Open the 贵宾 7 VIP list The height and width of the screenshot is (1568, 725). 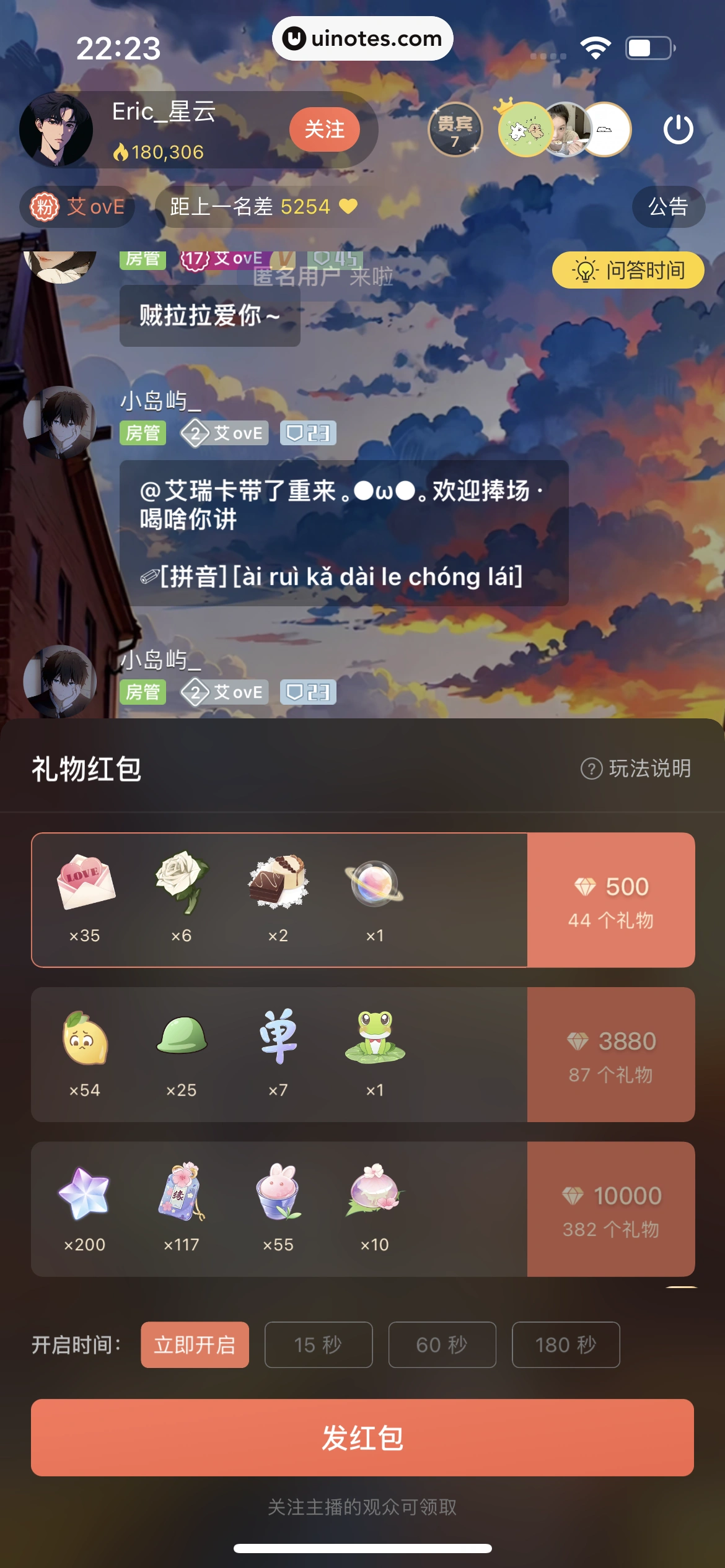click(455, 129)
